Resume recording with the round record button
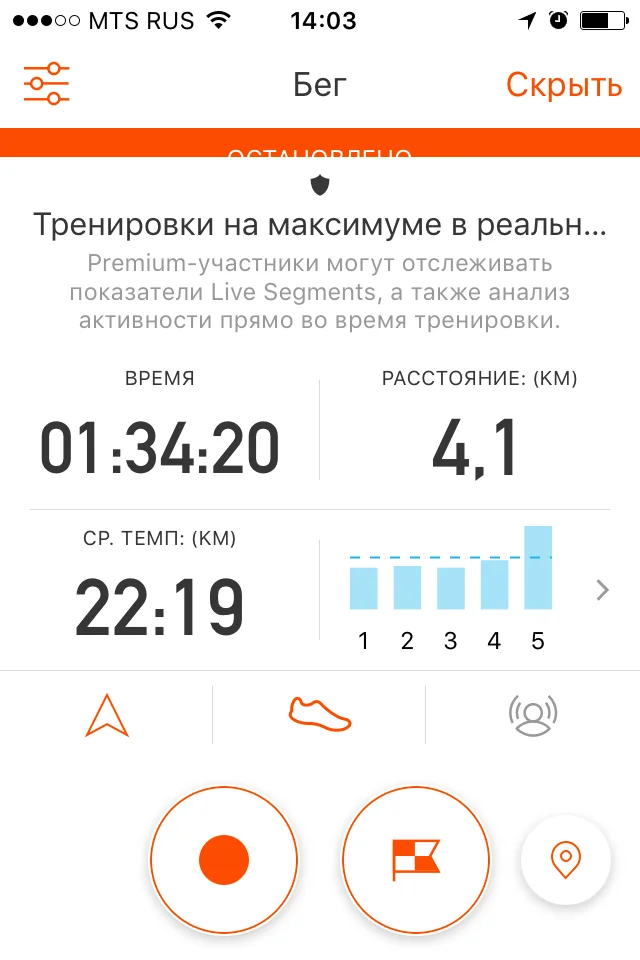640x960 pixels. click(224, 859)
